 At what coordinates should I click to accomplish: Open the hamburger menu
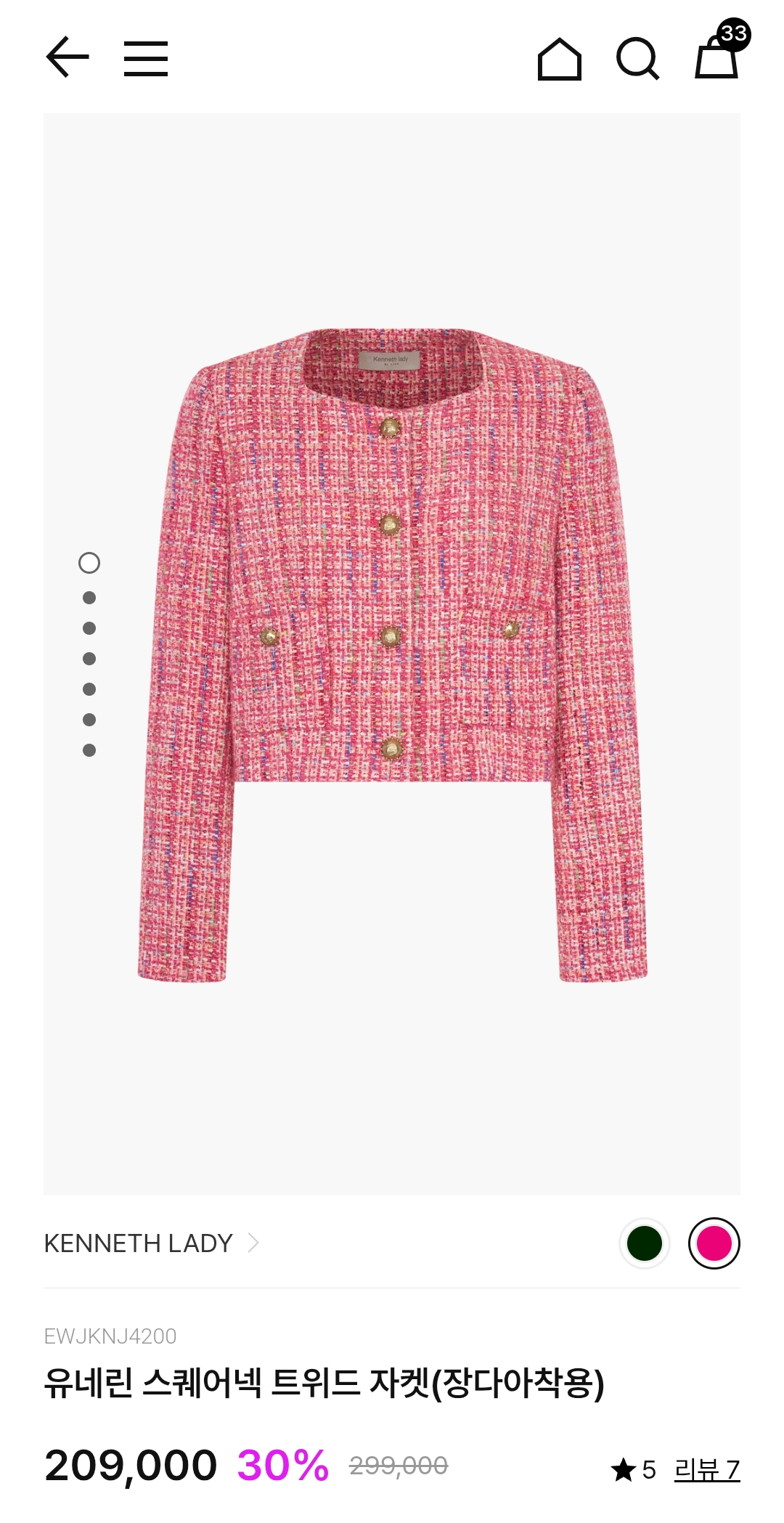pyautogui.click(x=145, y=58)
